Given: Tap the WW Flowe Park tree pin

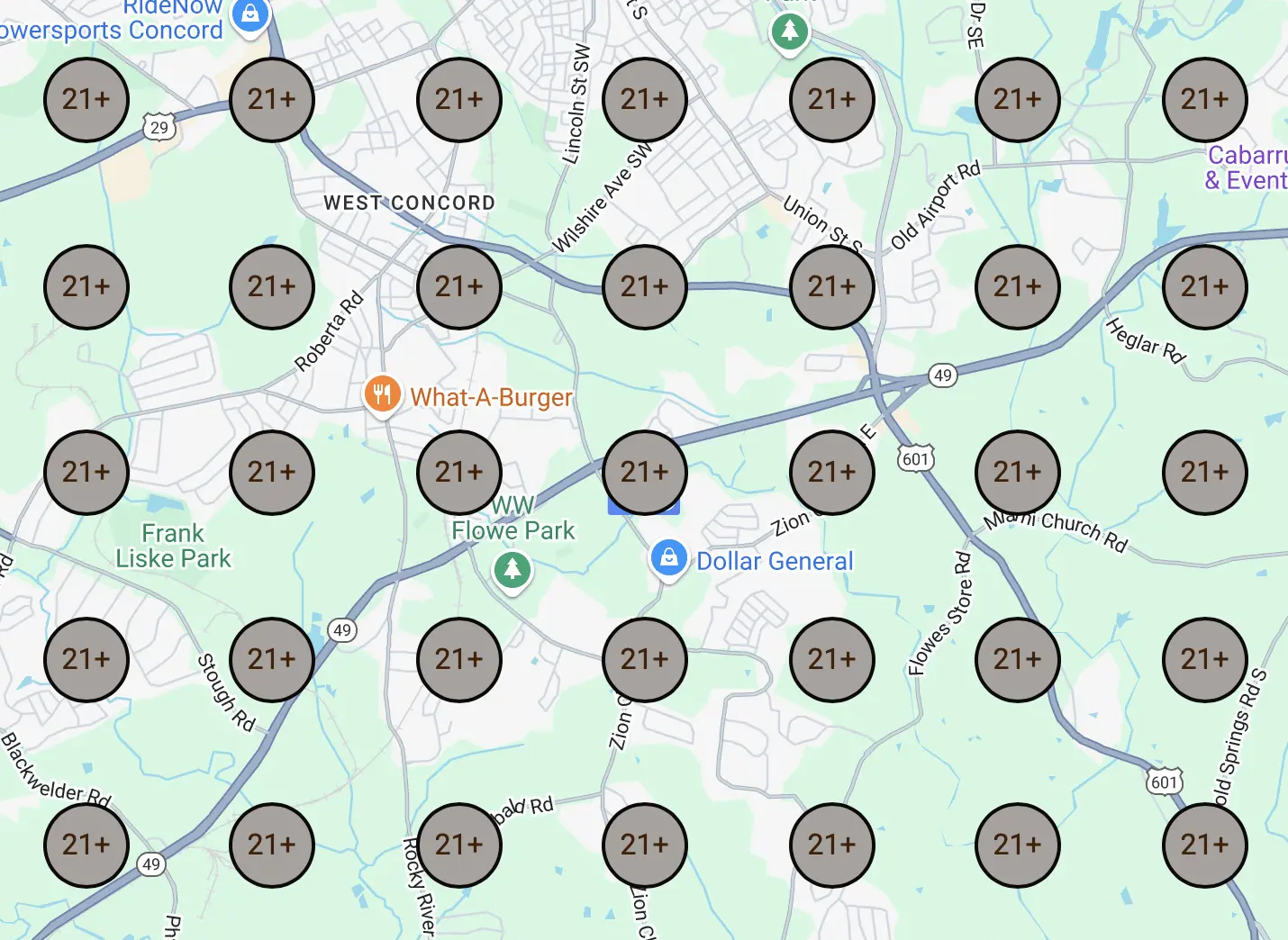Looking at the screenshot, I should click(x=512, y=569).
